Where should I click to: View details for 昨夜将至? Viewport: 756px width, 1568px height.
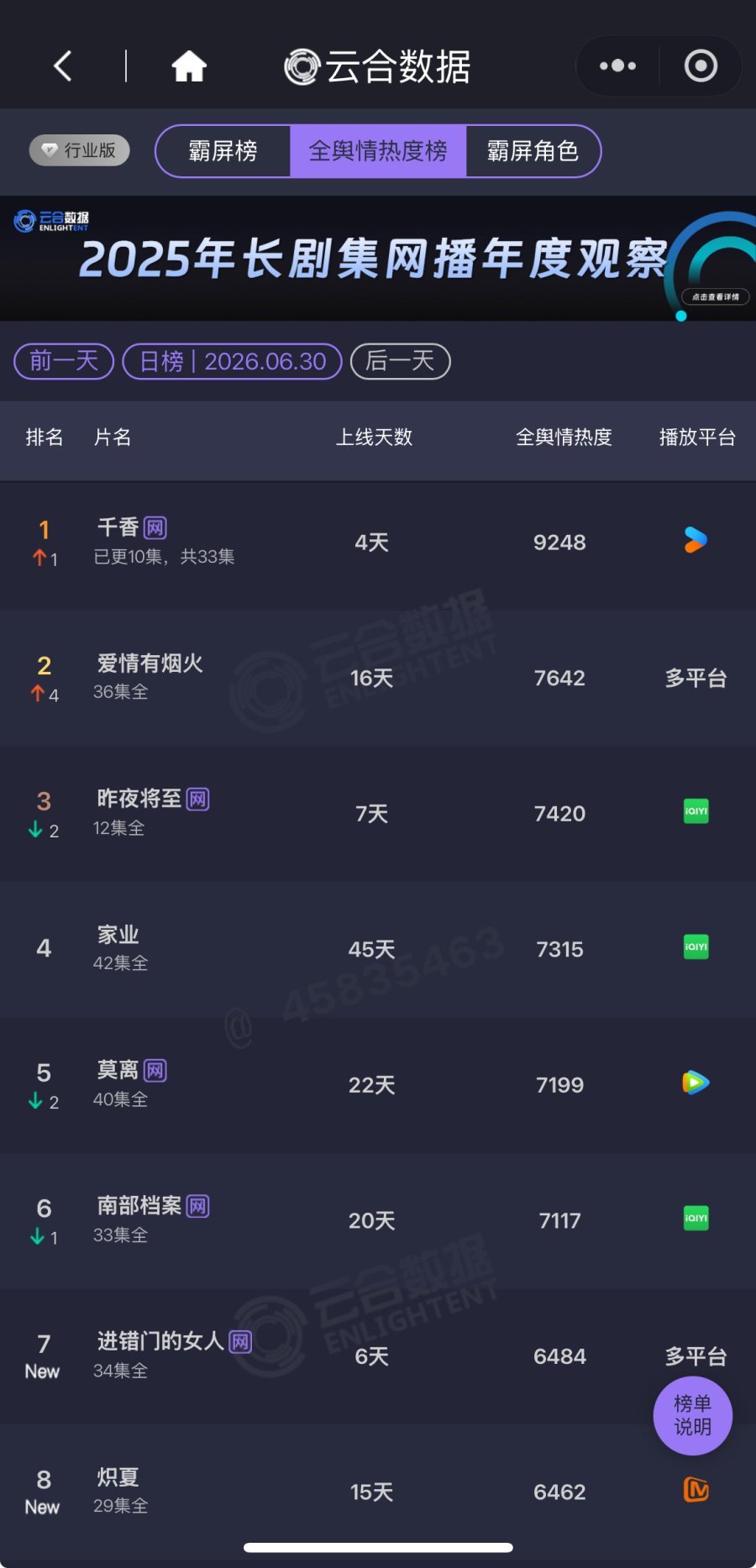tap(378, 813)
